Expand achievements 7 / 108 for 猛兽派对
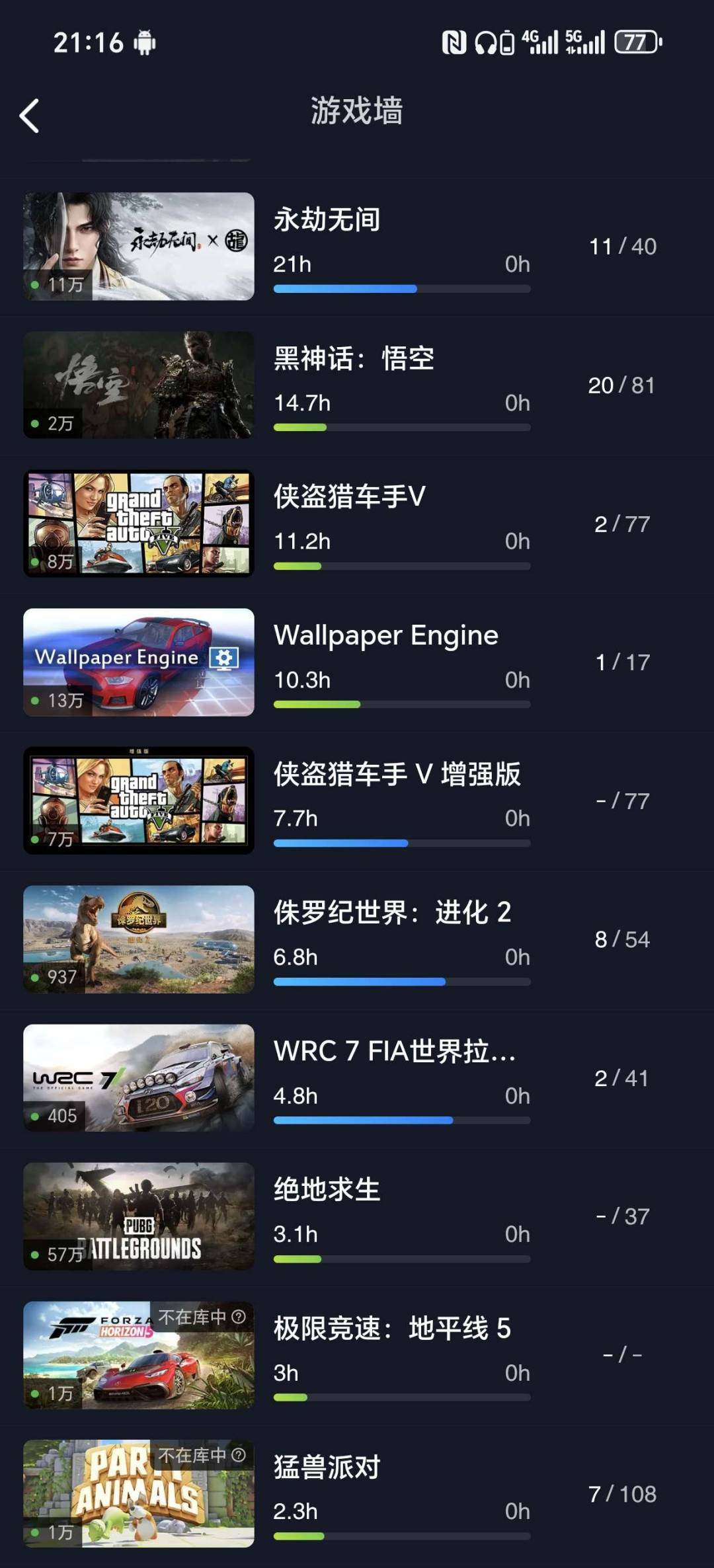Image resolution: width=714 pixels, height=1568 pixels. coord(623,1495)
